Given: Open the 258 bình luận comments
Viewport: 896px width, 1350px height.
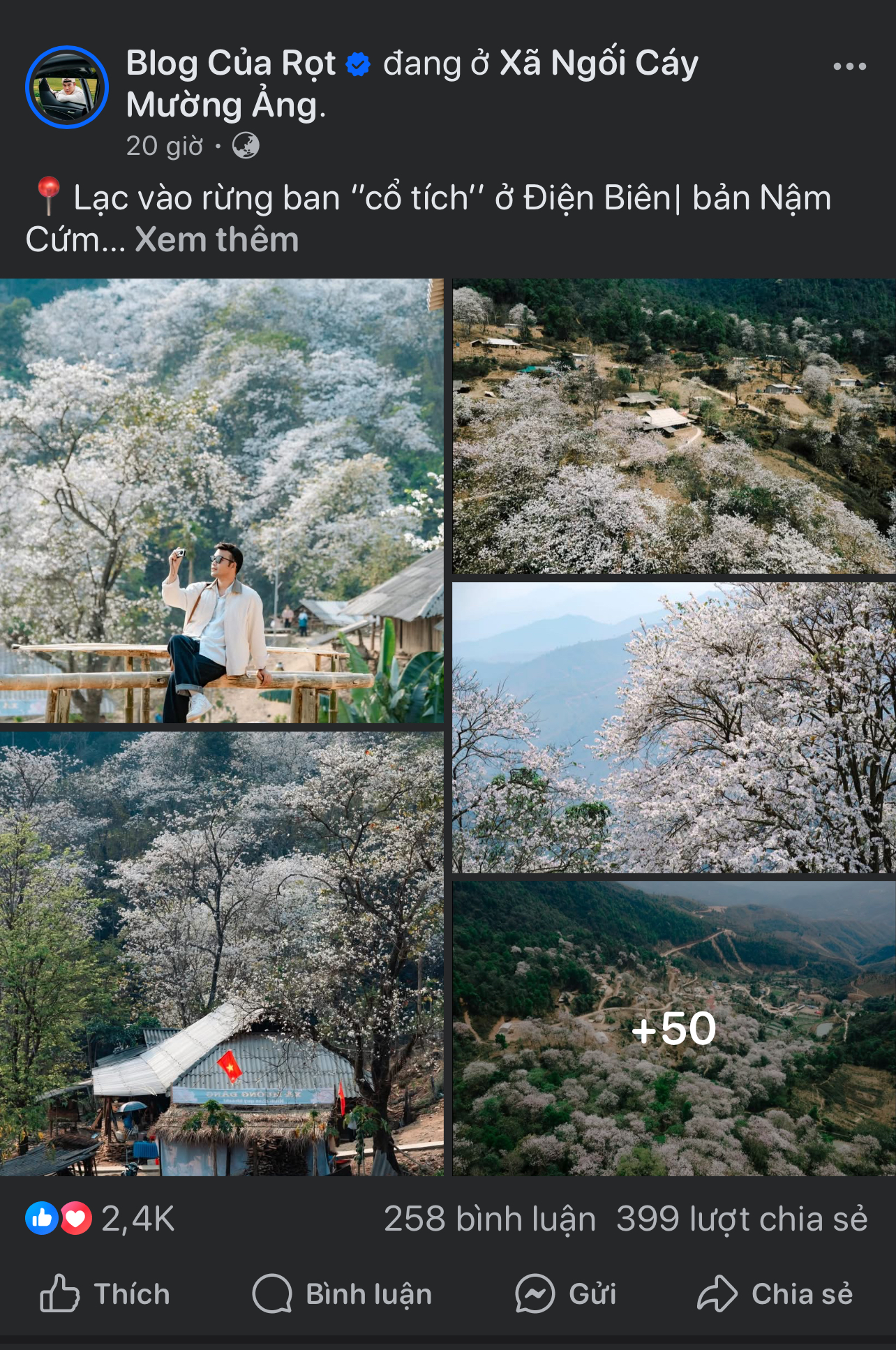Looking at the screenshot, I should (489, 1219).
